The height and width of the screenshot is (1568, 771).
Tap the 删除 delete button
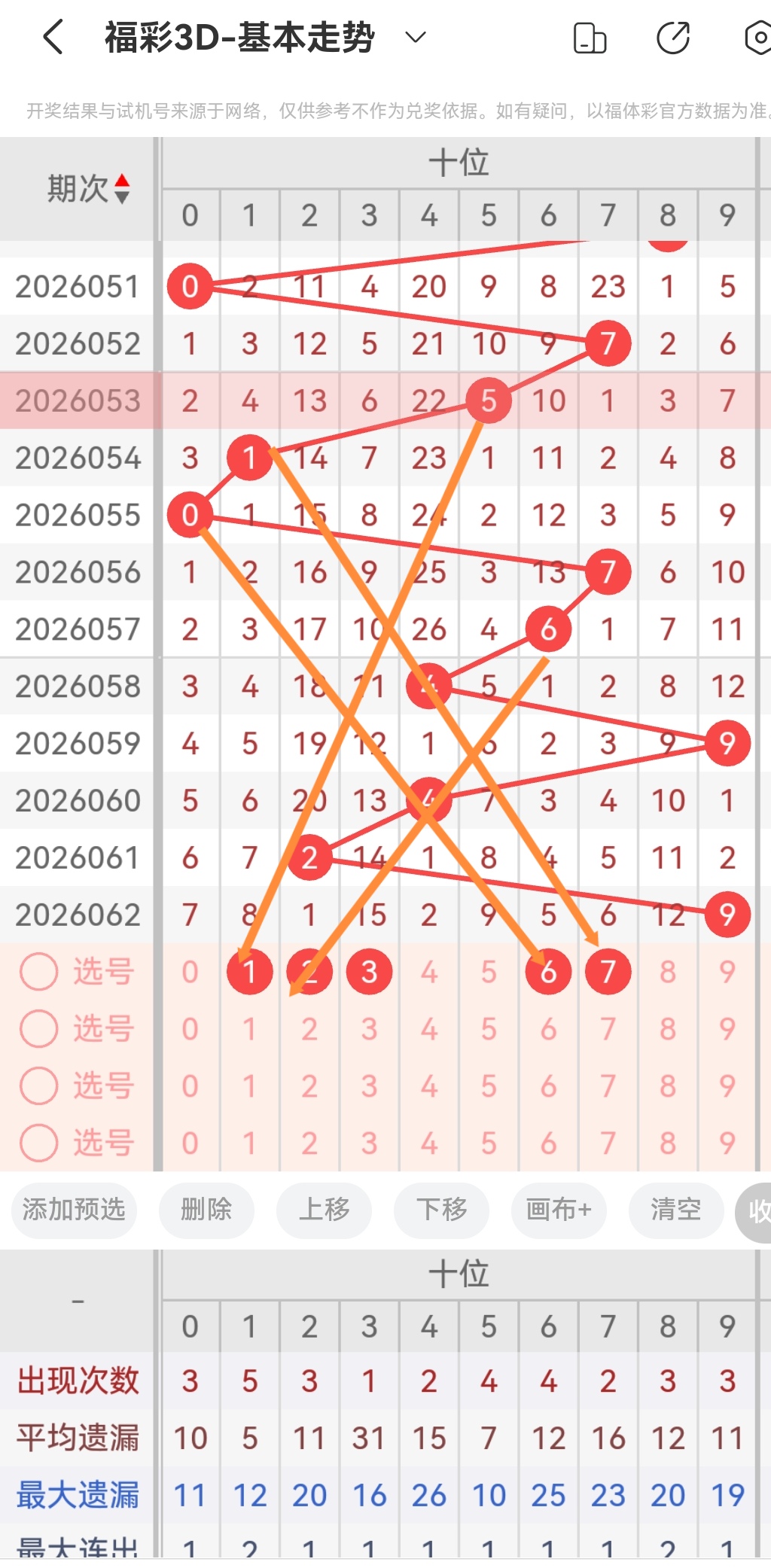(206, 1210)
